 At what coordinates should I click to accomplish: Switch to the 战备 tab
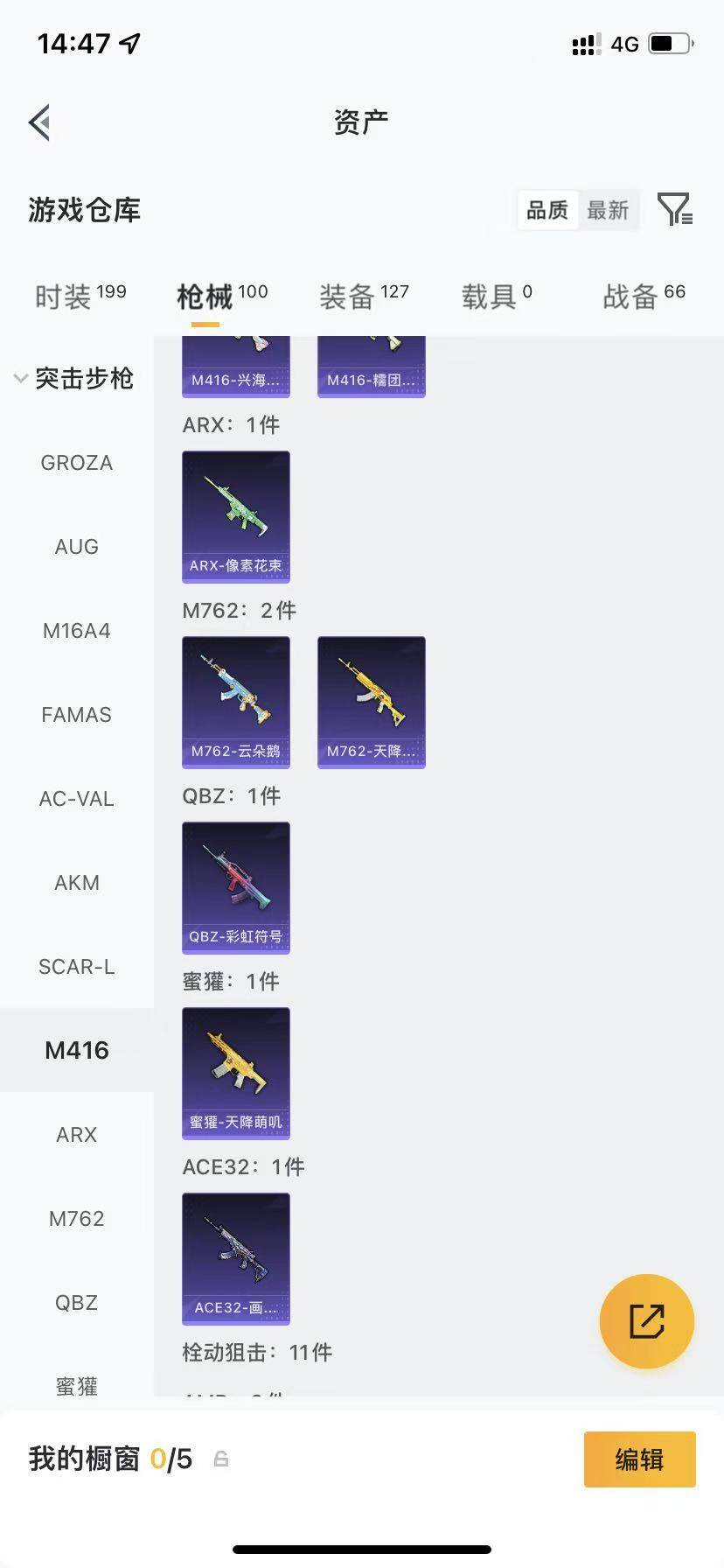click(644, 297)
